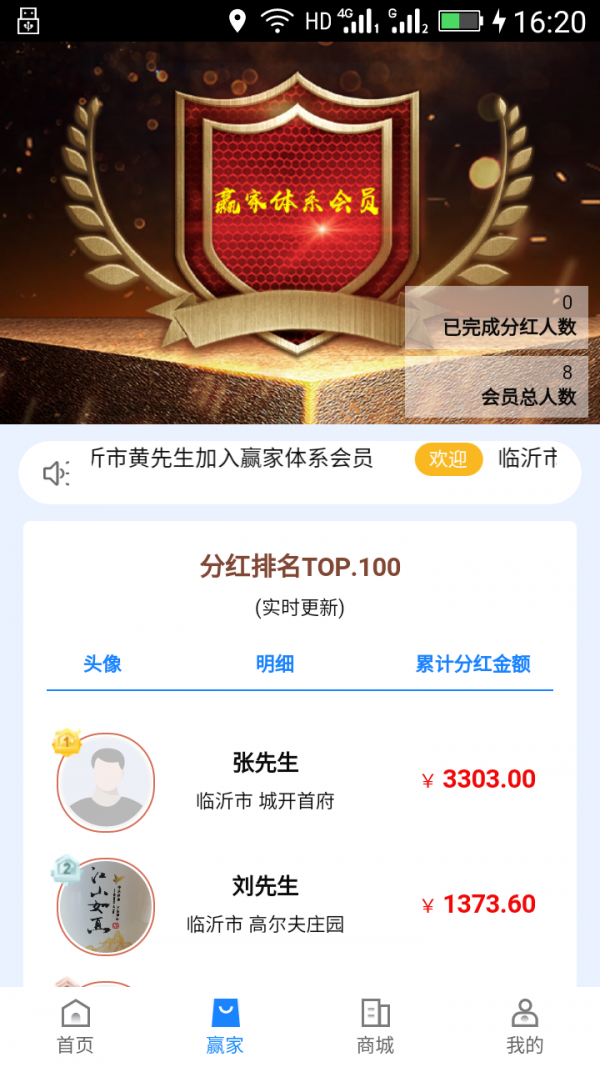This screenshot has width=600, height=1067.
Task: Select the 赢家 tab
Action: pos(225,1027)
